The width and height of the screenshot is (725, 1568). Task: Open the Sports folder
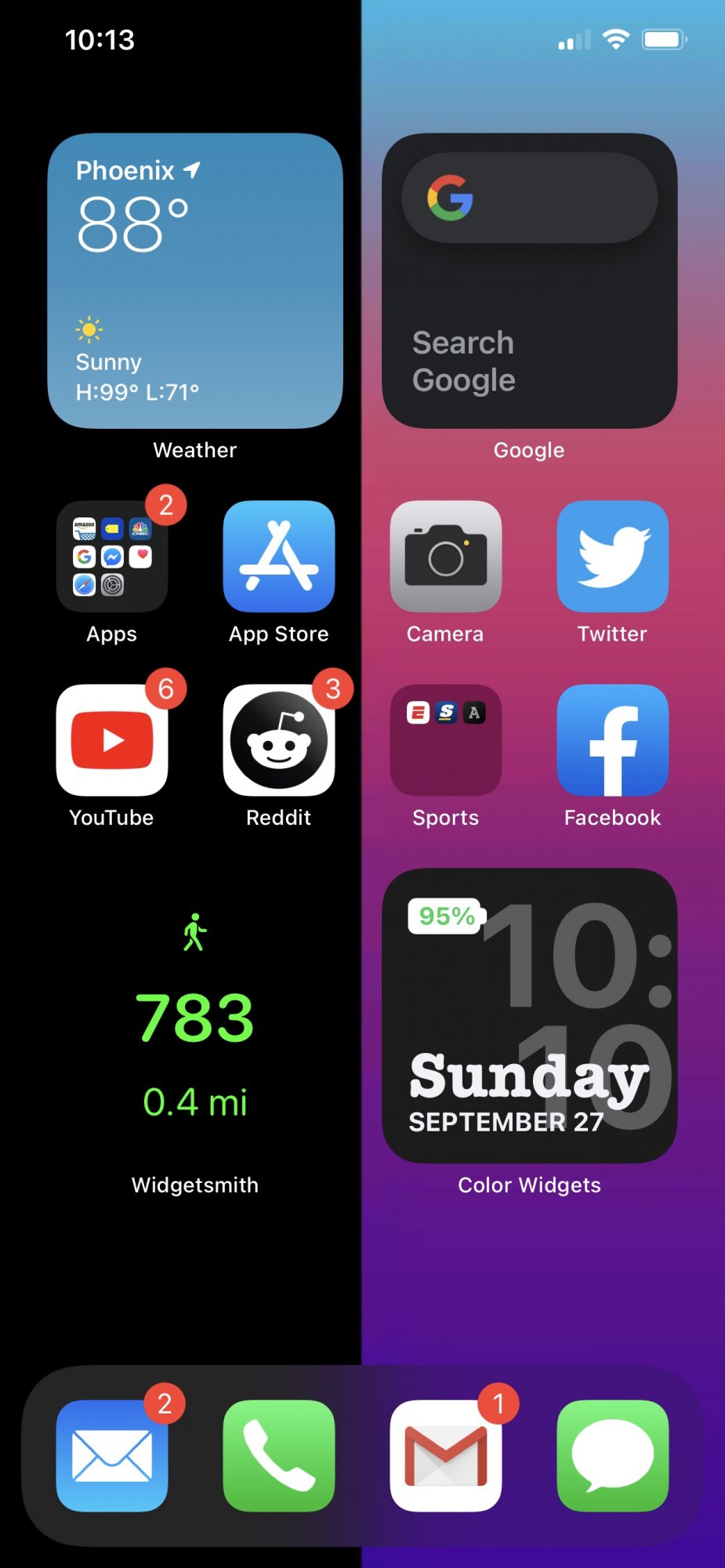[446, 740]
